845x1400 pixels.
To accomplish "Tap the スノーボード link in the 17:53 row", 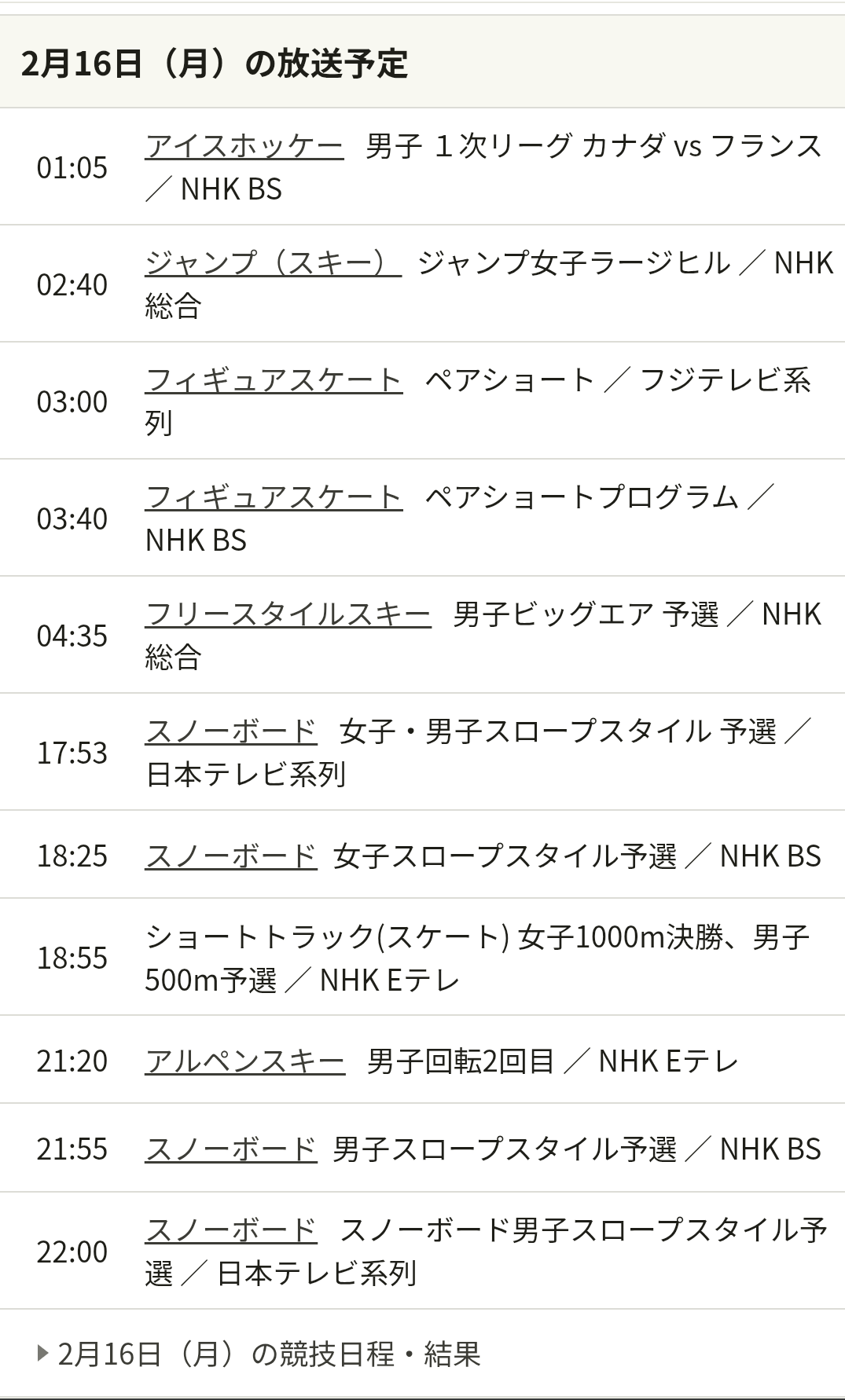I will point(231,731).
